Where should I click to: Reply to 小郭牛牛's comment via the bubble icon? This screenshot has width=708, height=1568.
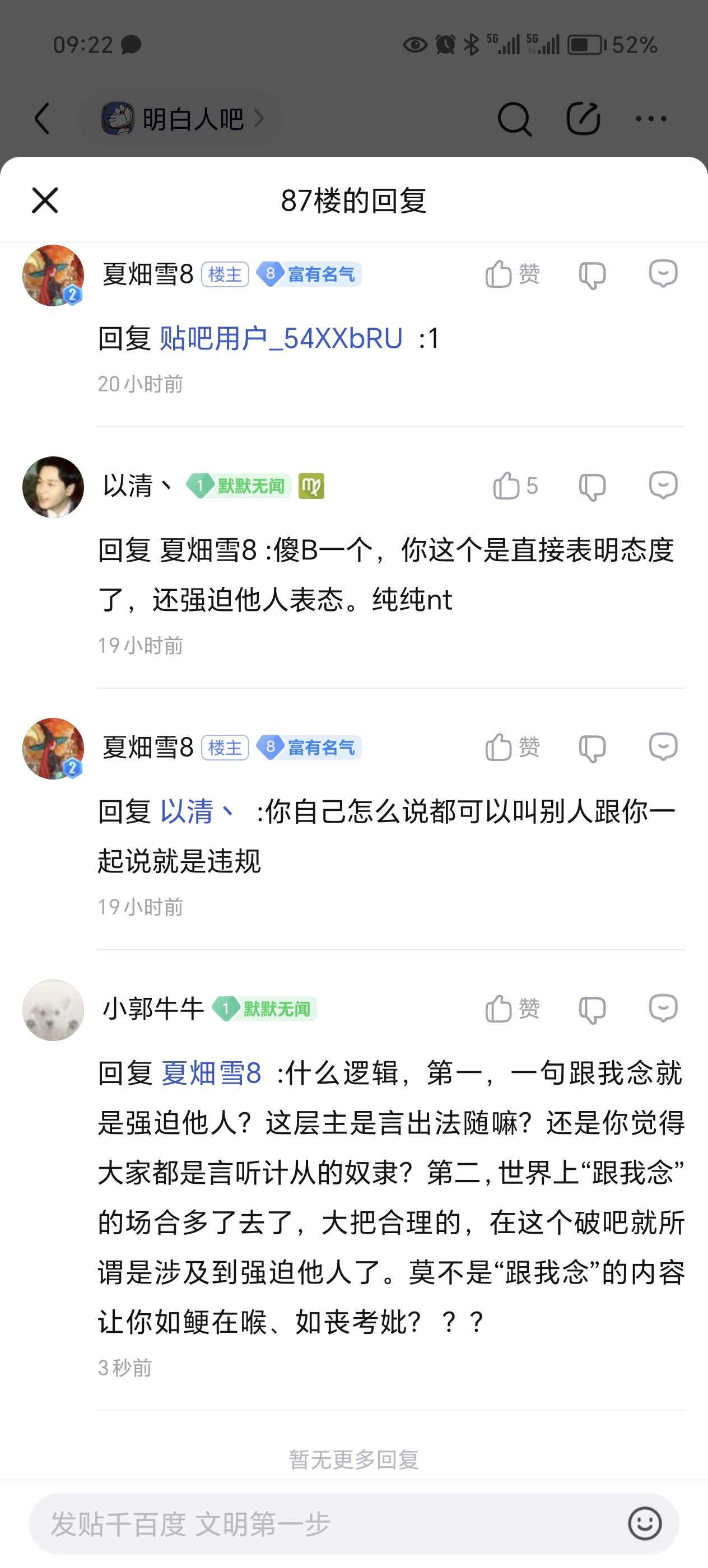point(663,1009)
